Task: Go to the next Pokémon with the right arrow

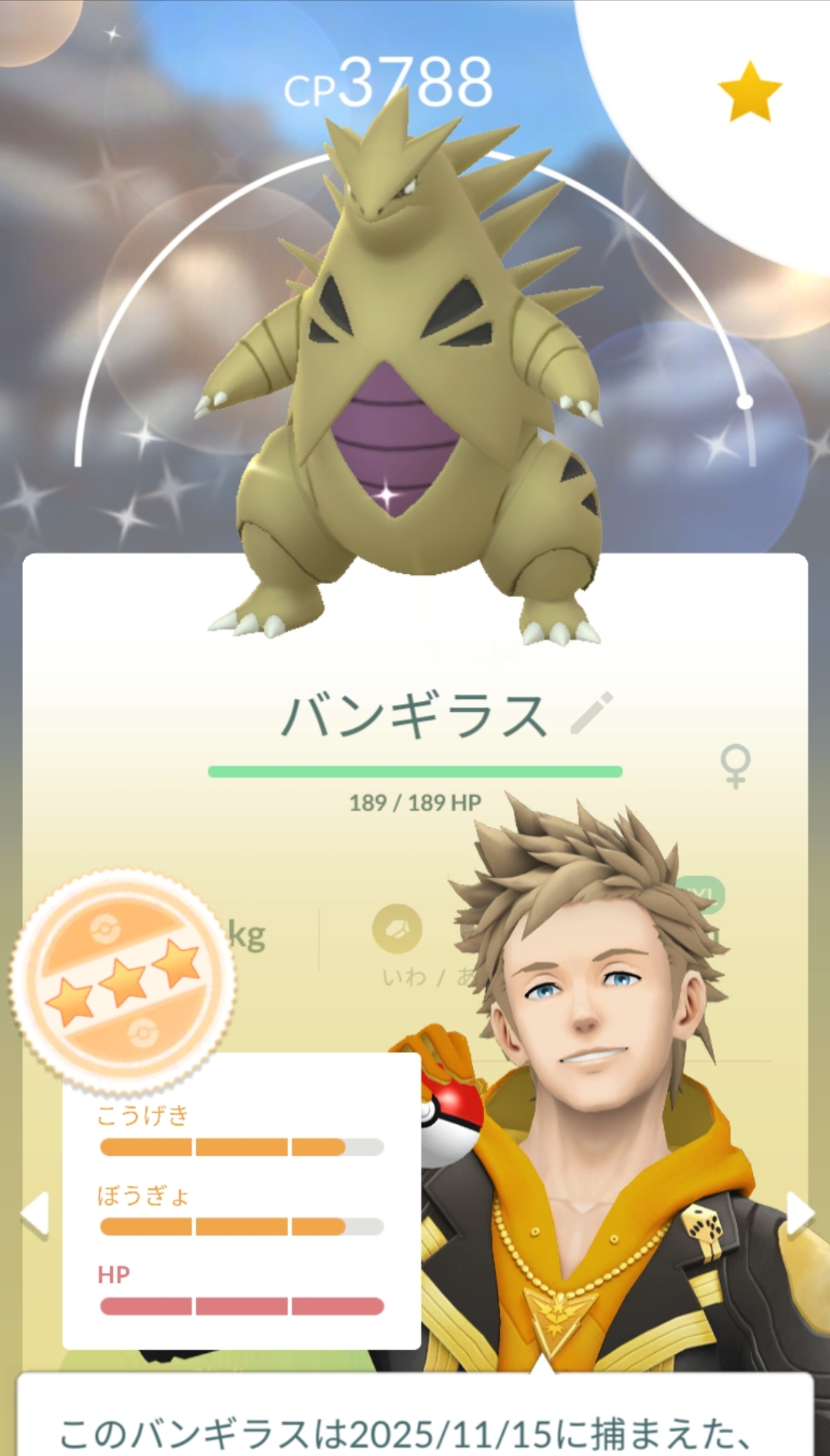Action: coord(799,1214)
